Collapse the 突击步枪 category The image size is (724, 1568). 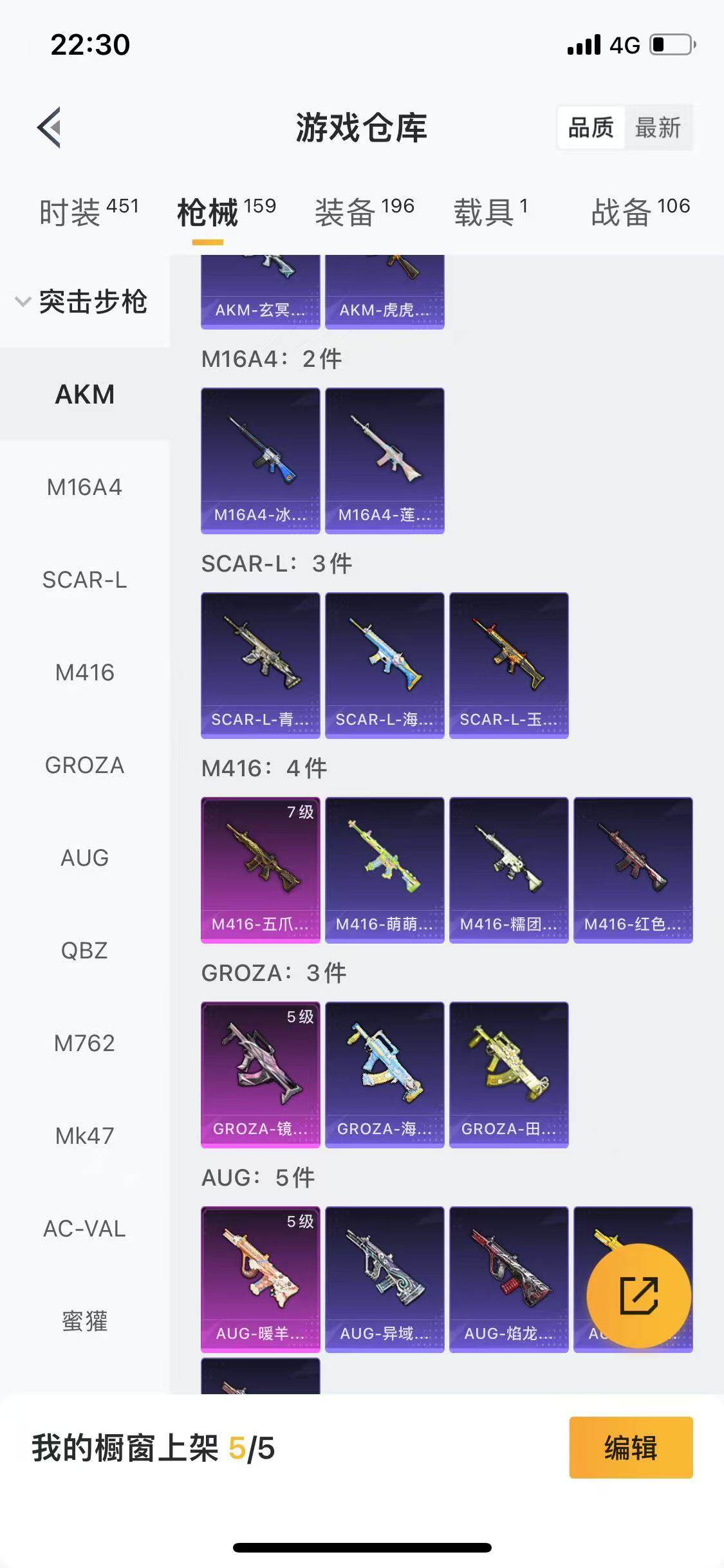[84, 301]
